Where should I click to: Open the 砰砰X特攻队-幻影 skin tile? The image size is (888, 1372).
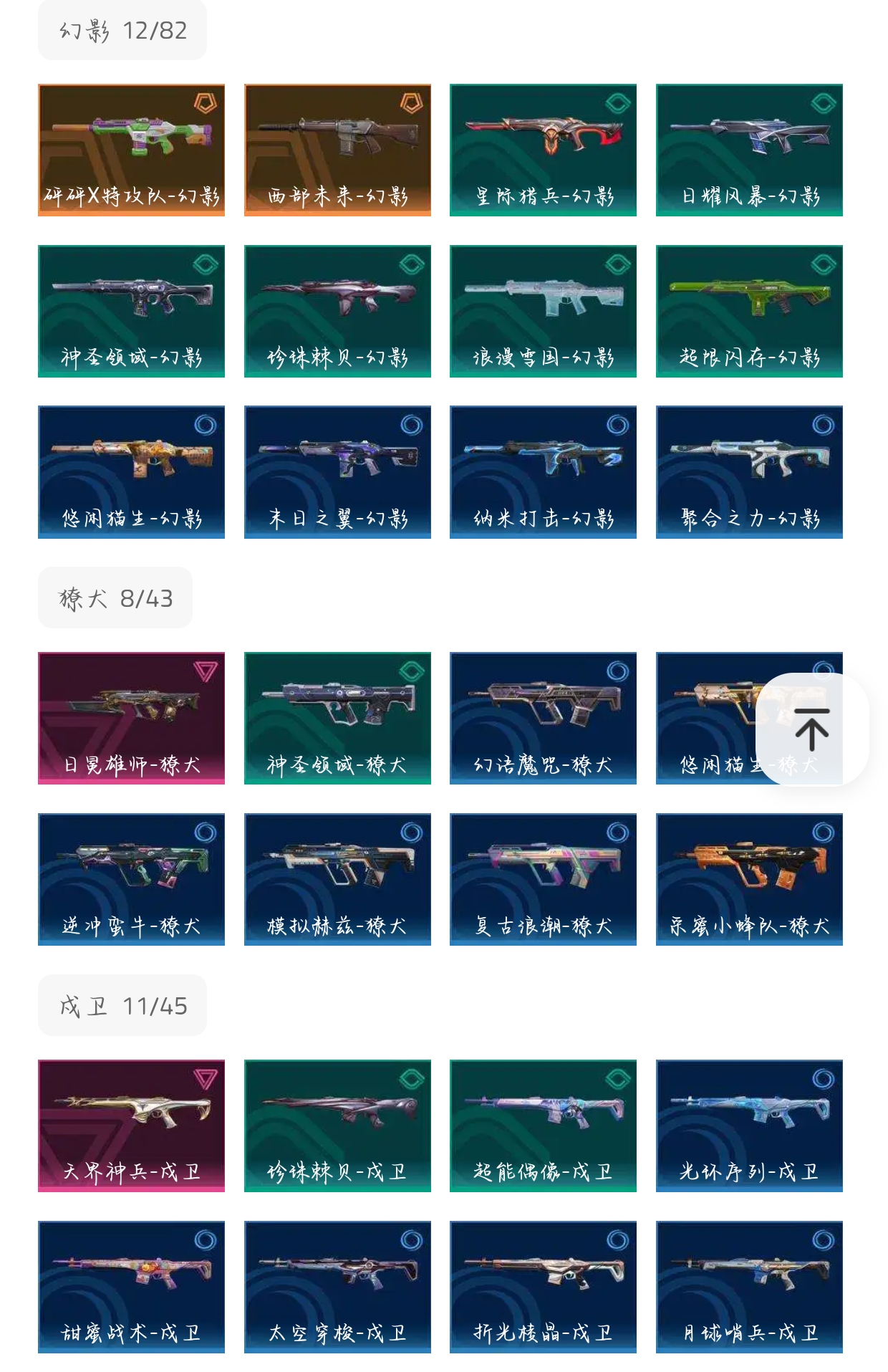coord(131,150)
